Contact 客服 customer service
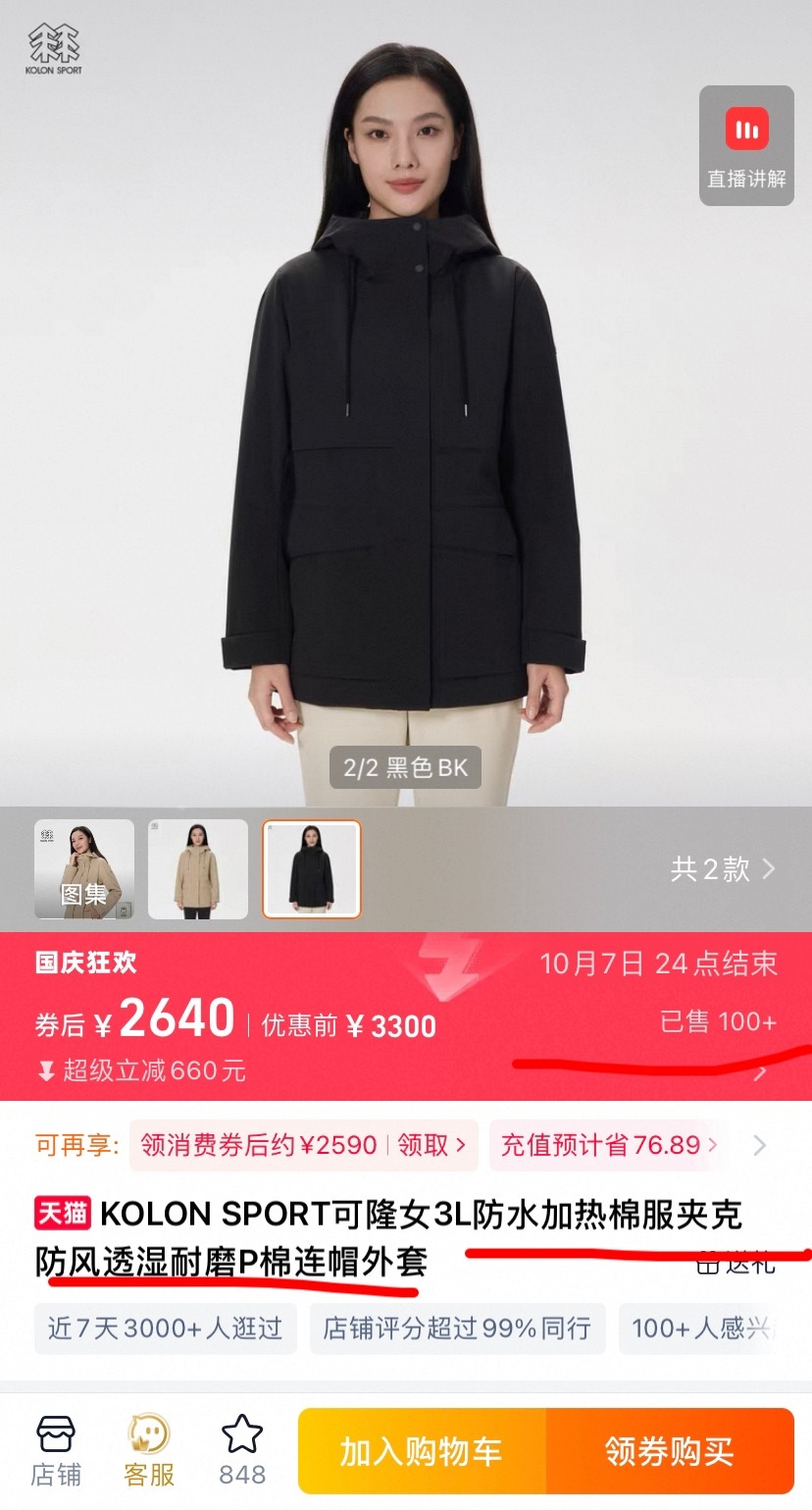 pos(149,1451)
